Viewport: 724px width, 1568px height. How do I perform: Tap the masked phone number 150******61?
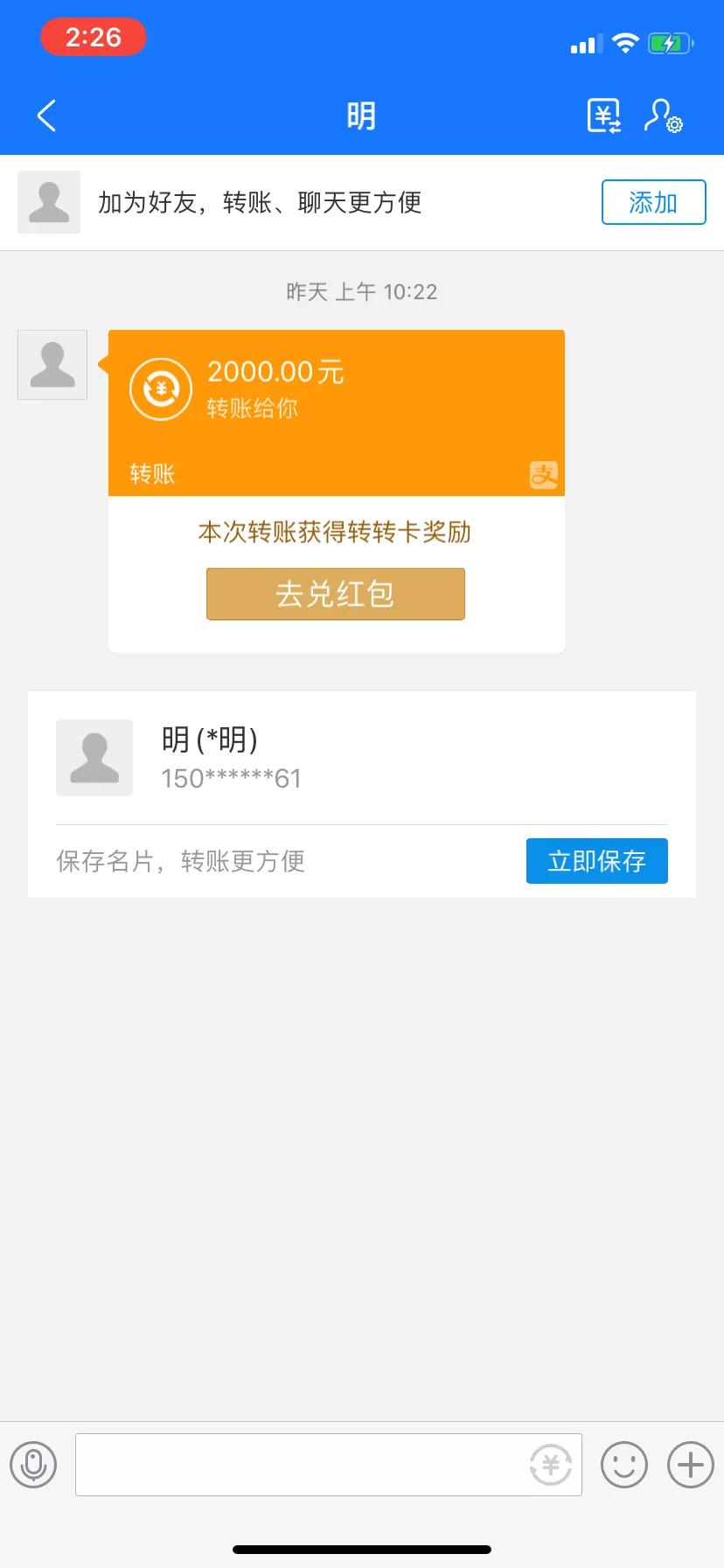click(231, 778)
